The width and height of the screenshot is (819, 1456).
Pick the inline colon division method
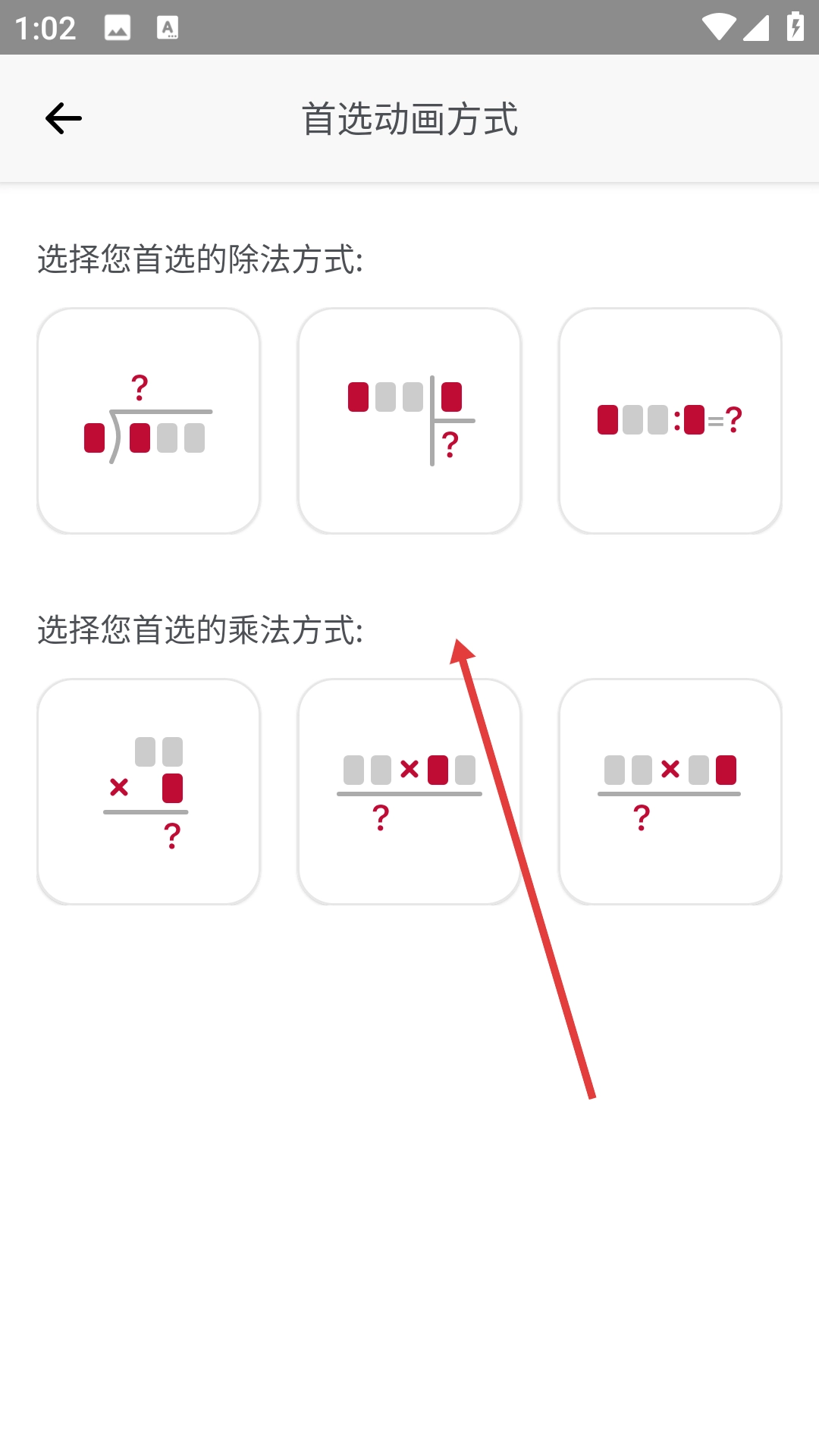click(670, 421)
